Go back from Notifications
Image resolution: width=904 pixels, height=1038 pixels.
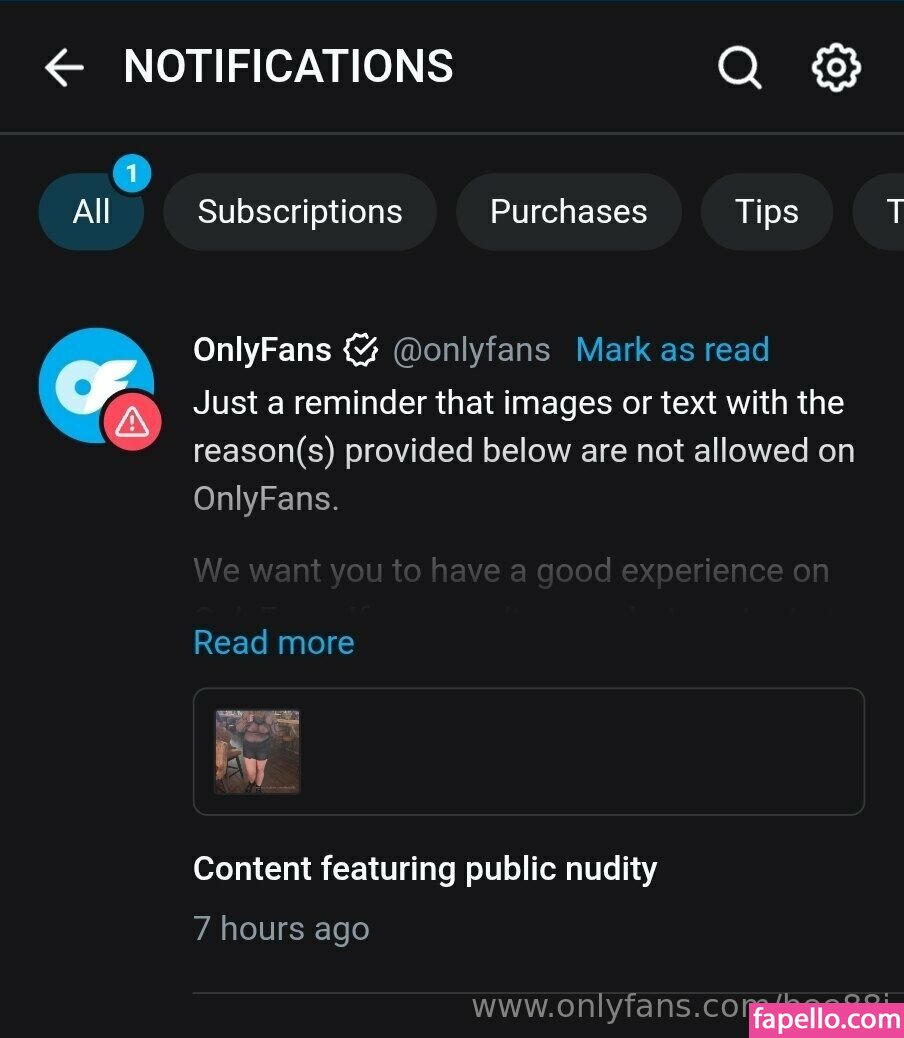(64, 68)
